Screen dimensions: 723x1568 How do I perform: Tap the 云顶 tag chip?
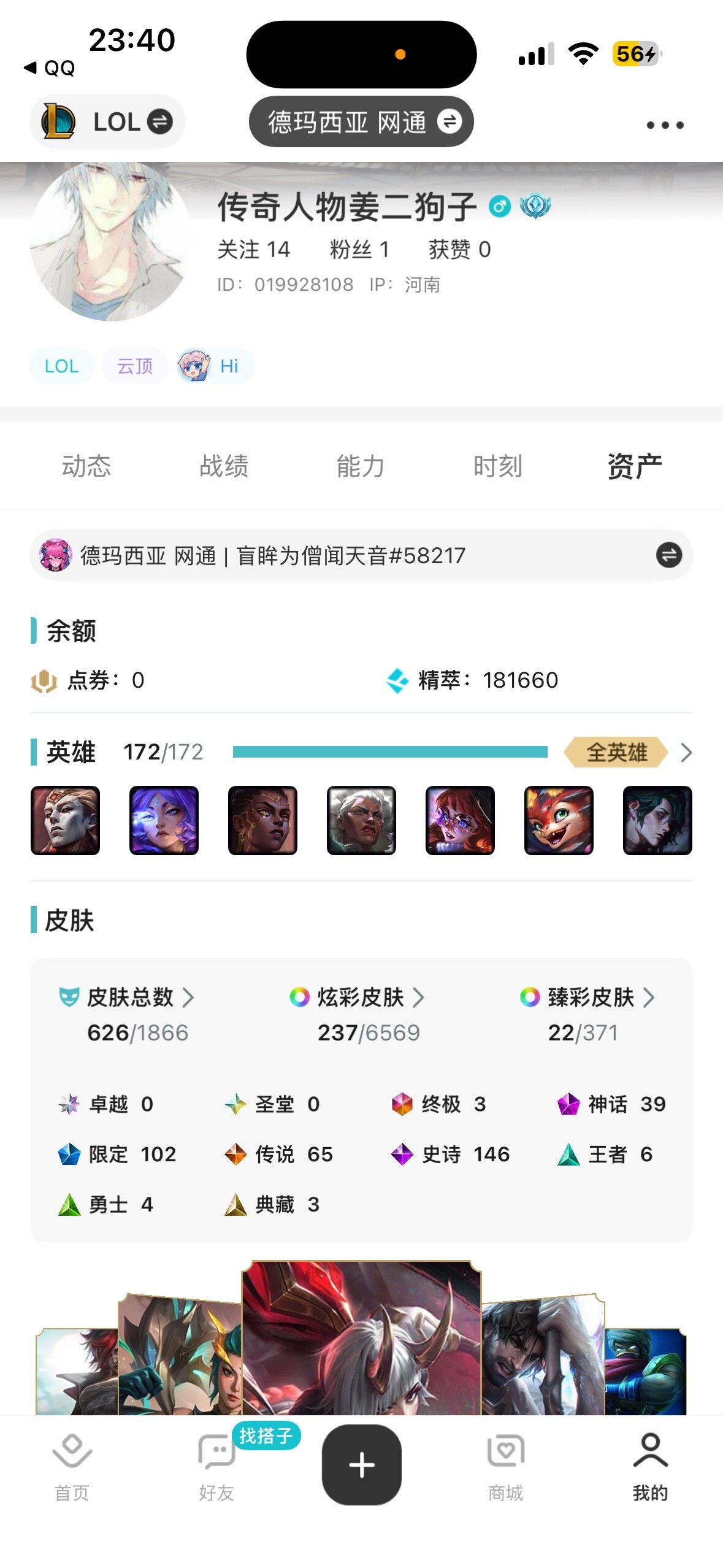[134, 366]
